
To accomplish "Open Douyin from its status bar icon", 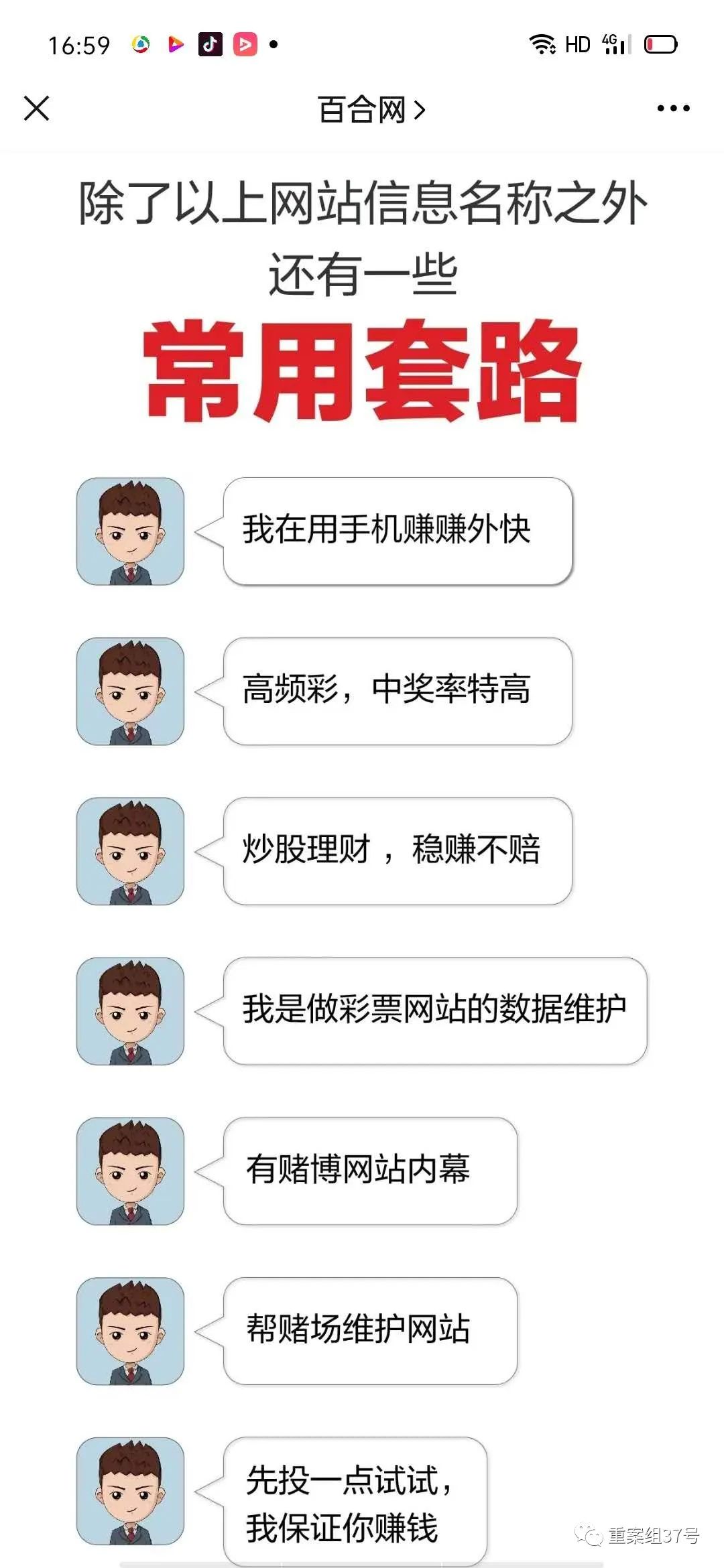I will [211, 44].
